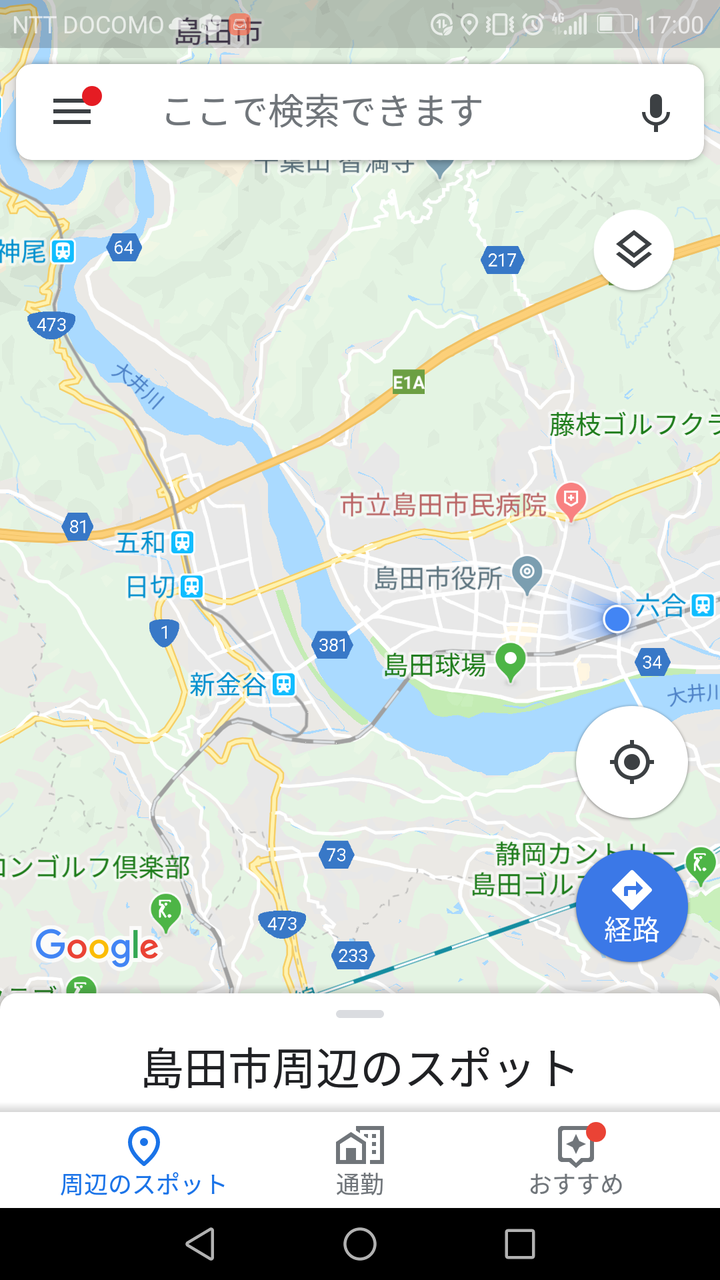Select the 島田市役所 marker

pos(526,574)
